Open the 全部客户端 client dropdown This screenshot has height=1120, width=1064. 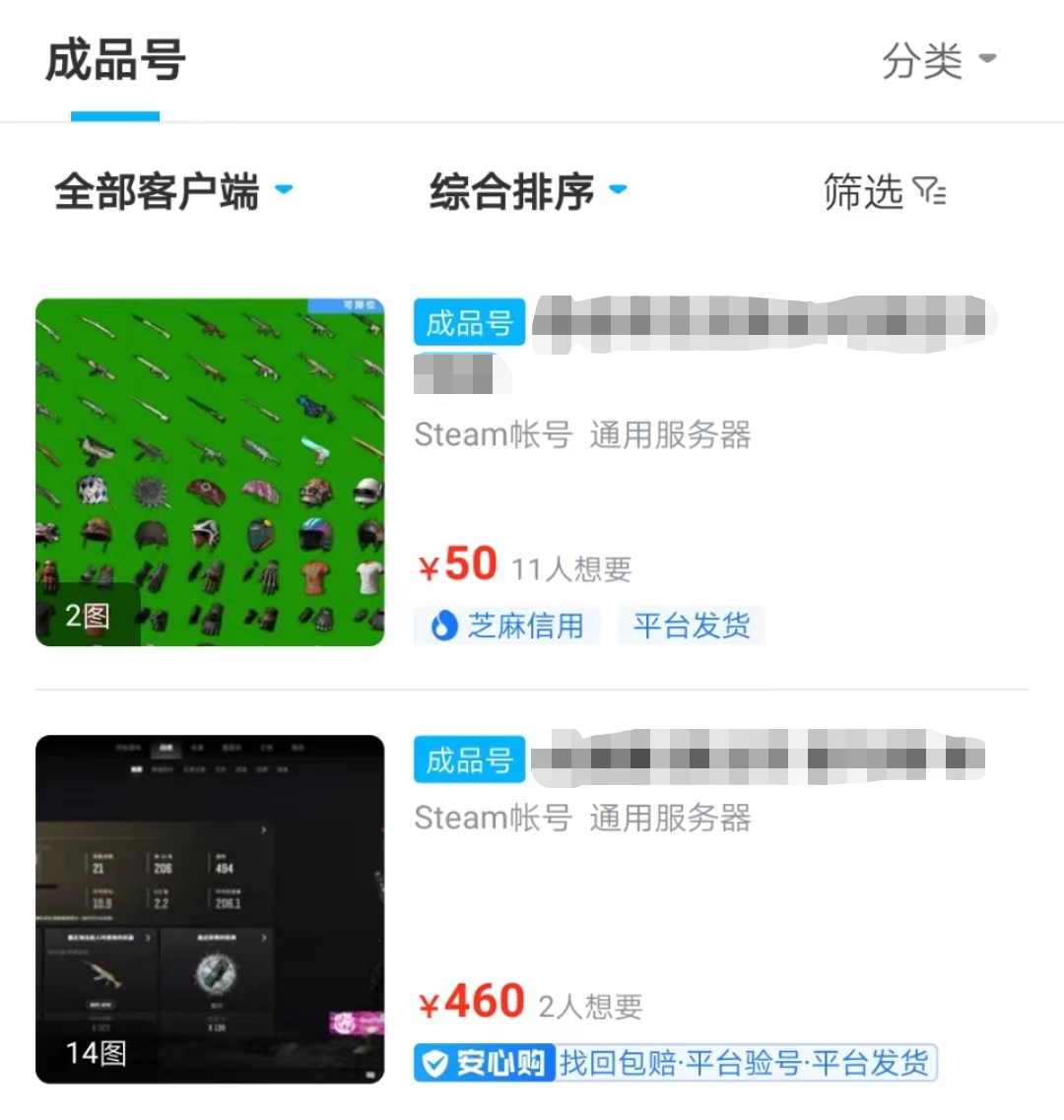point(173,191)
